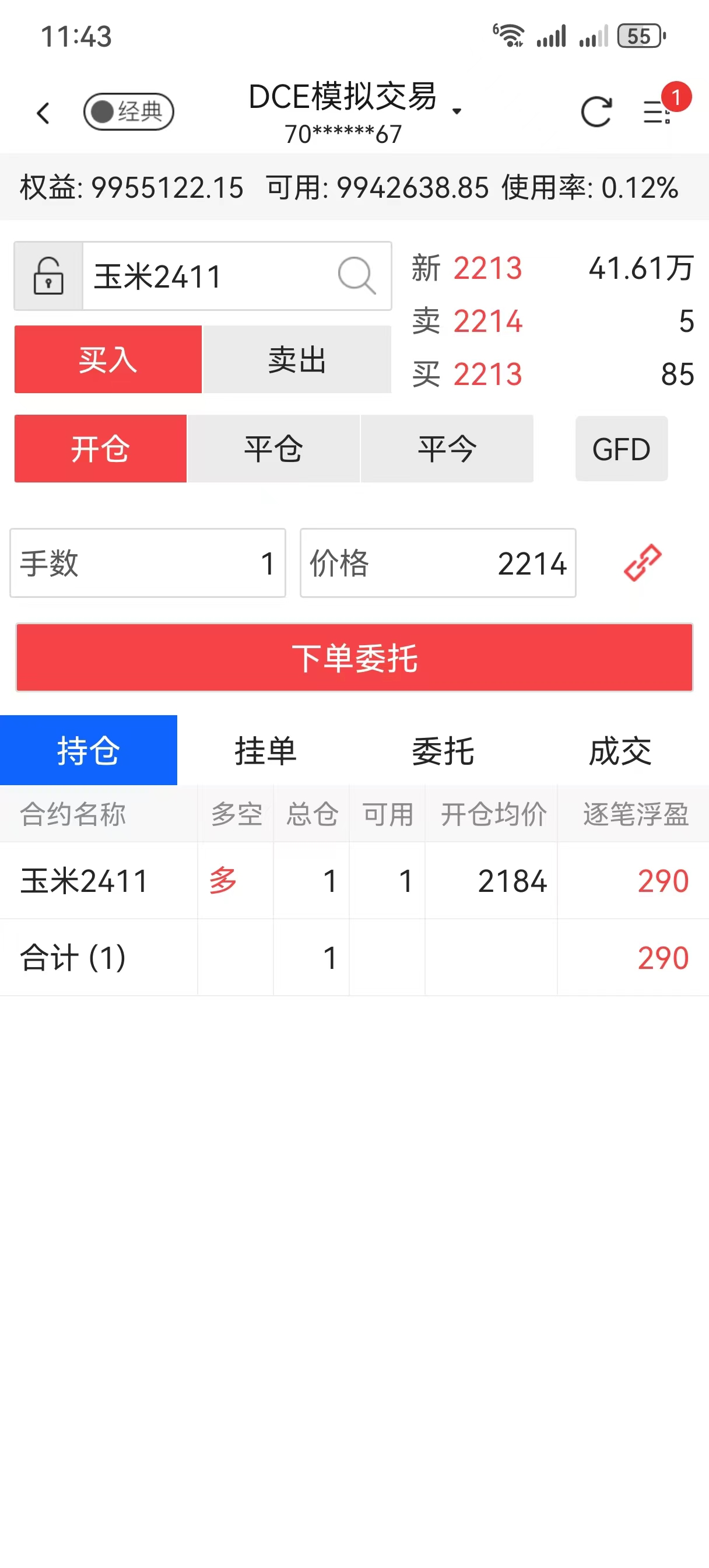Select 卖出 direction
Viewport: 709px width, 1568px height.
(297, 359)
